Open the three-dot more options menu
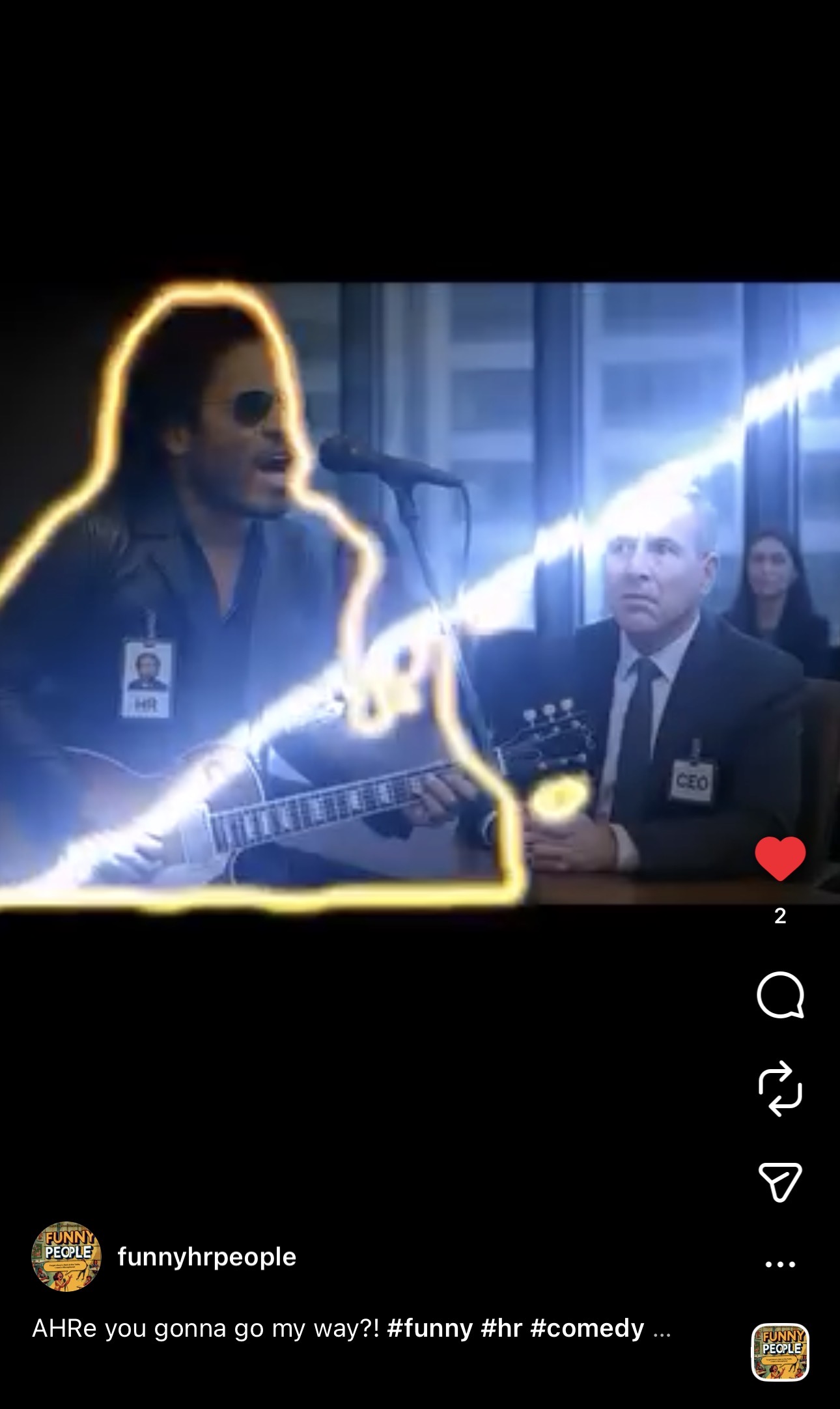Image resolution: width=840 pixels, height=1409 pixels. pos(780,1264)
